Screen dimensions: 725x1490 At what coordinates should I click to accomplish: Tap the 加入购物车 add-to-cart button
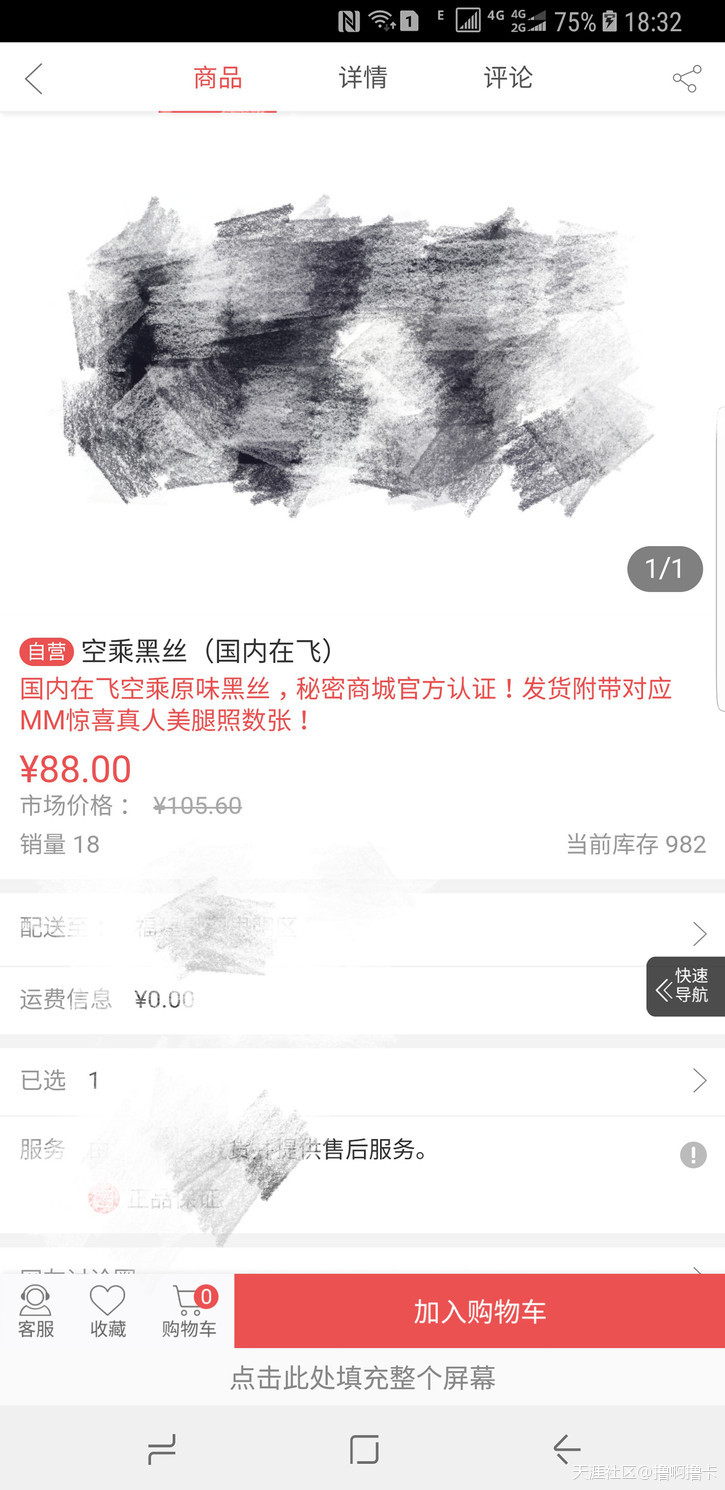(x=478, y=1310)
